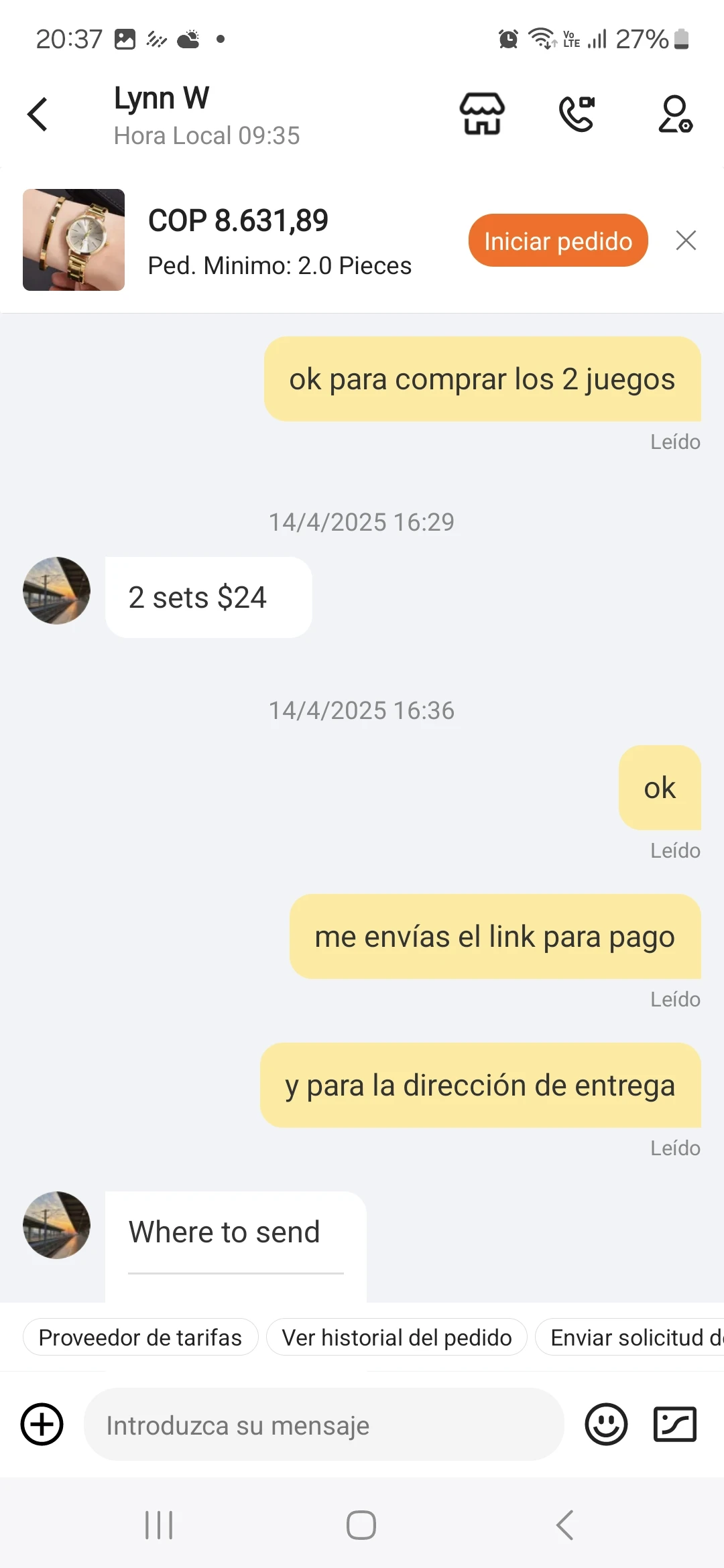The image size is (724, 1568).
Task: Open the supplier's store icon
Action: 481,114
